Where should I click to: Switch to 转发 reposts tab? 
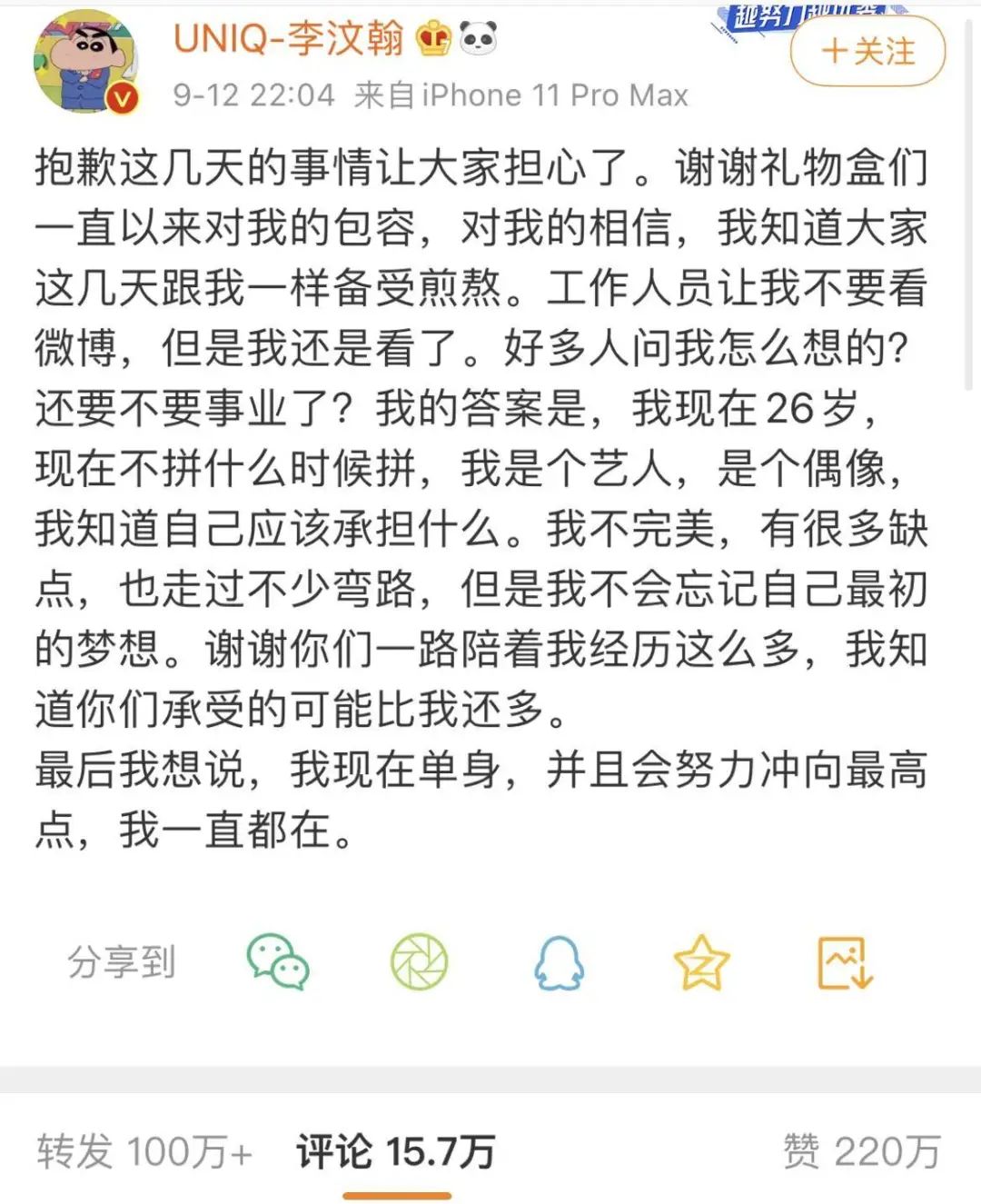point(145,1152)
